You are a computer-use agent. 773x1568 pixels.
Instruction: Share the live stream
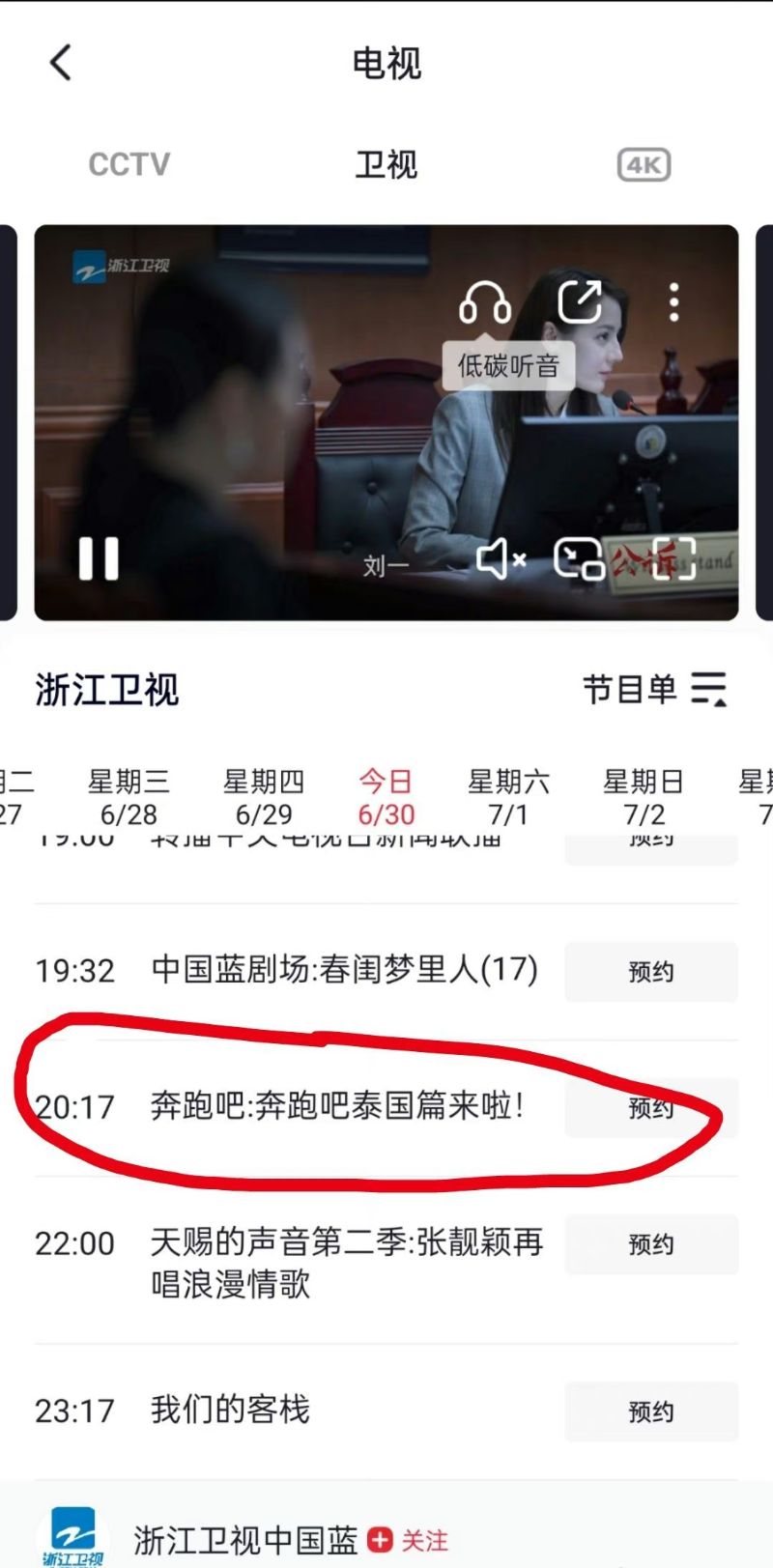(x=580, y=302)
